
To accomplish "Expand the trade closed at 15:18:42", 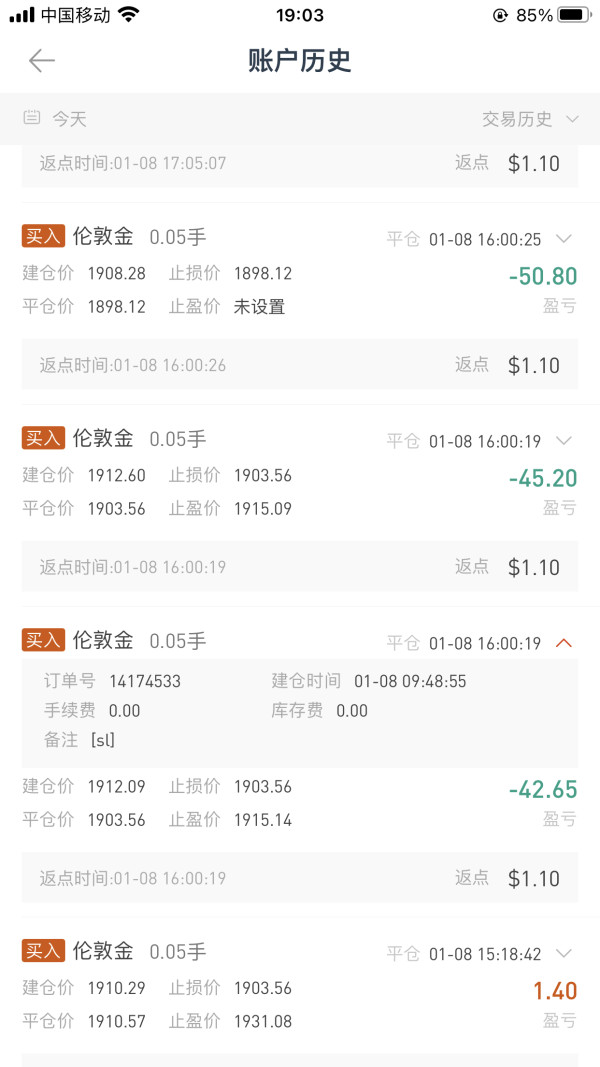I will pos(564,953).
